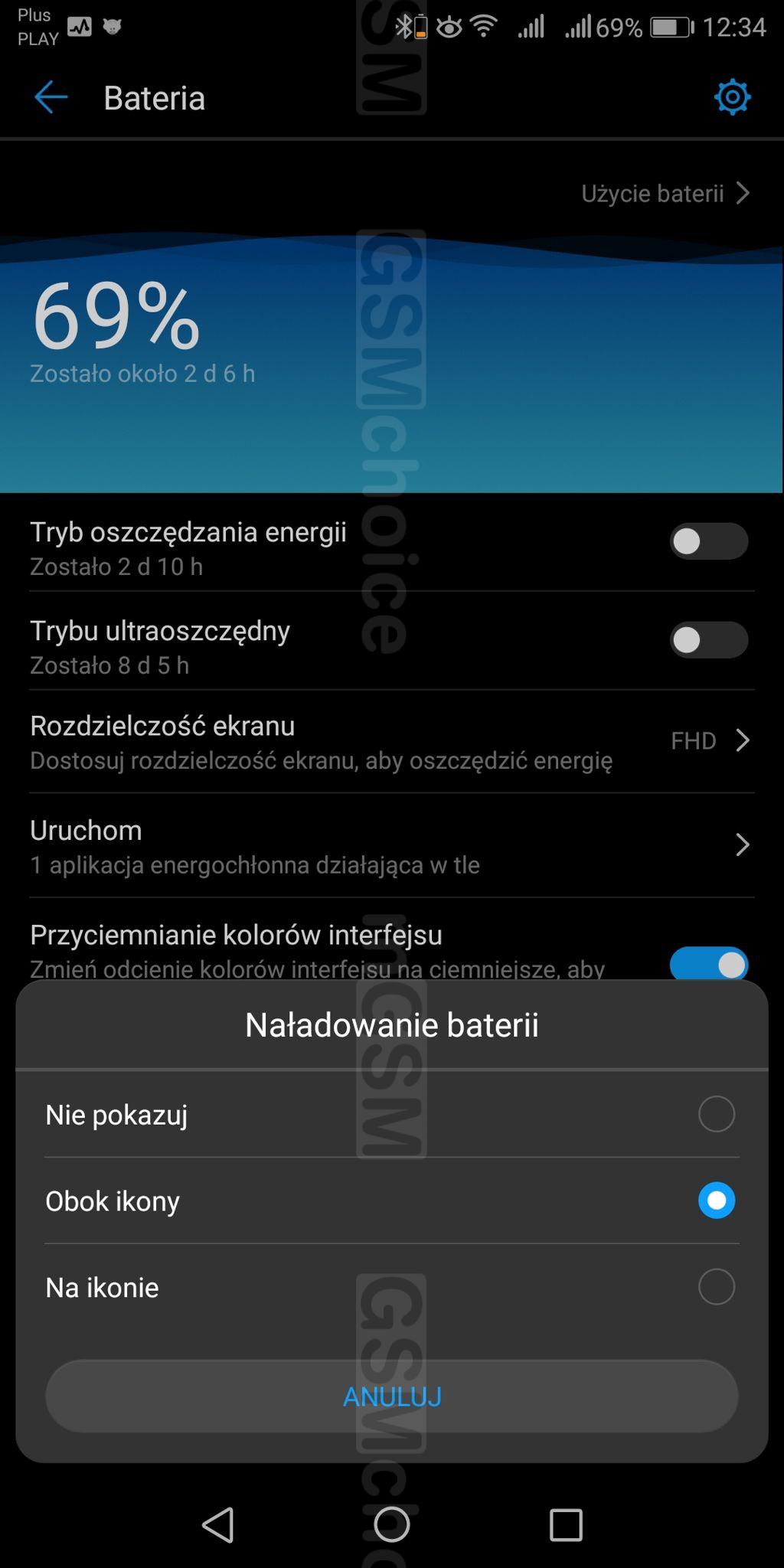Screen dimensions: 784x1568
Task: Tap the system home button
Action: pos(391,1524)
